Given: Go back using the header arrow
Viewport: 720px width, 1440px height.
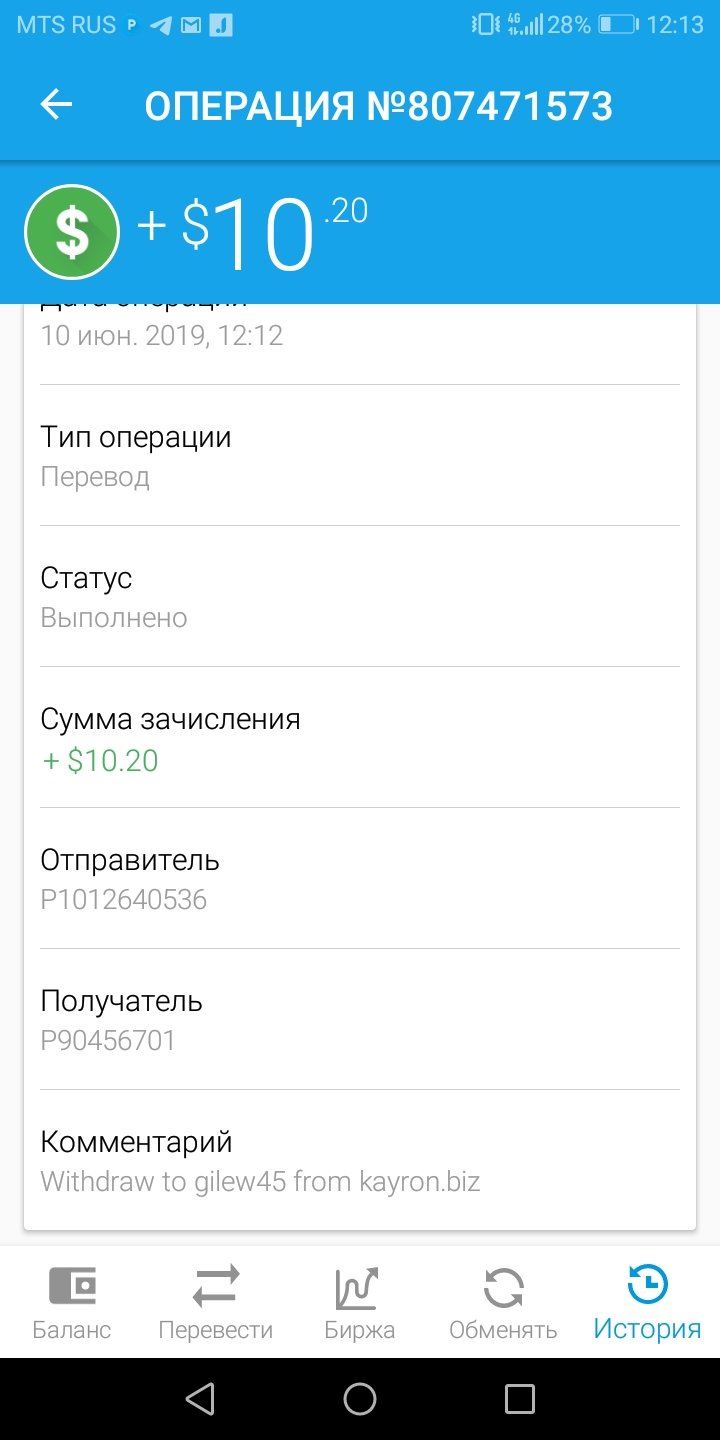Looking at the screenshot, I should pyautogui.click(x=56, y=105).
